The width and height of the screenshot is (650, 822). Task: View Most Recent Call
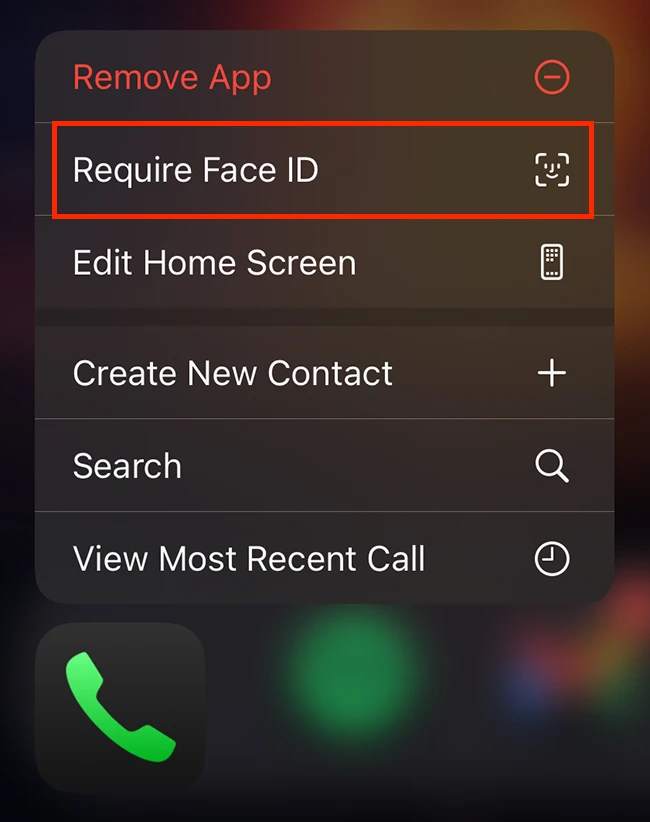click(322, 559)
